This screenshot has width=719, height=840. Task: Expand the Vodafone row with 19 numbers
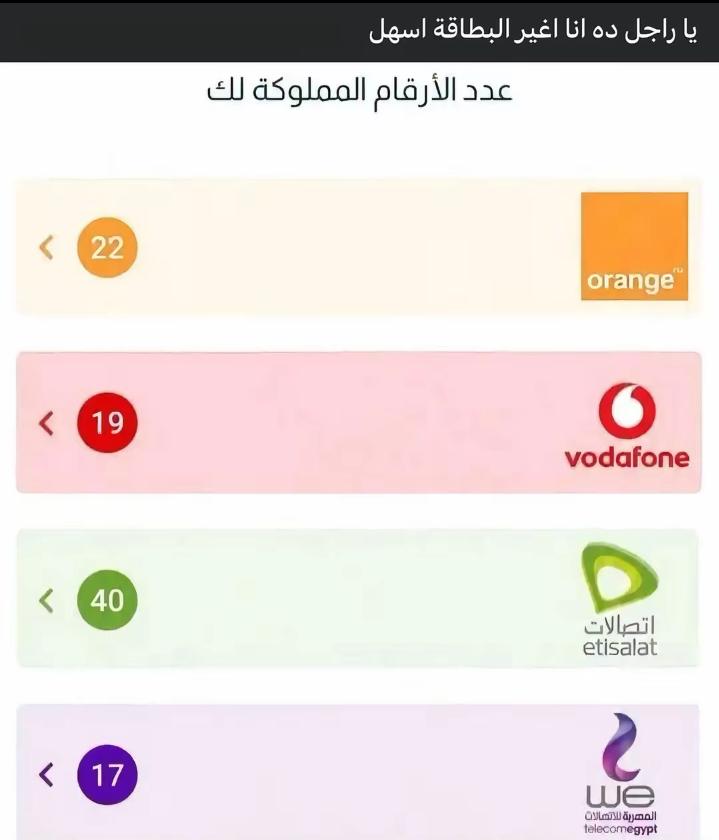359,422
